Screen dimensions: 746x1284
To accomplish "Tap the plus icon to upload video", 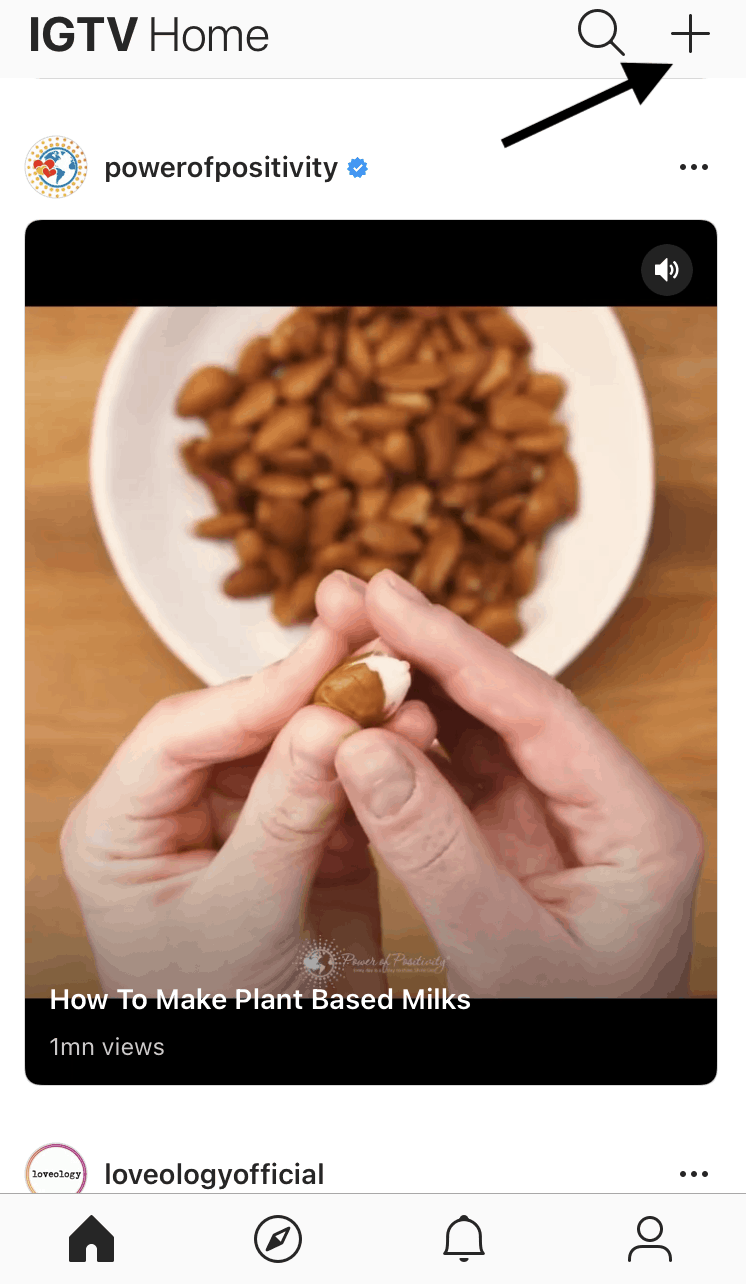I will 690,35.
